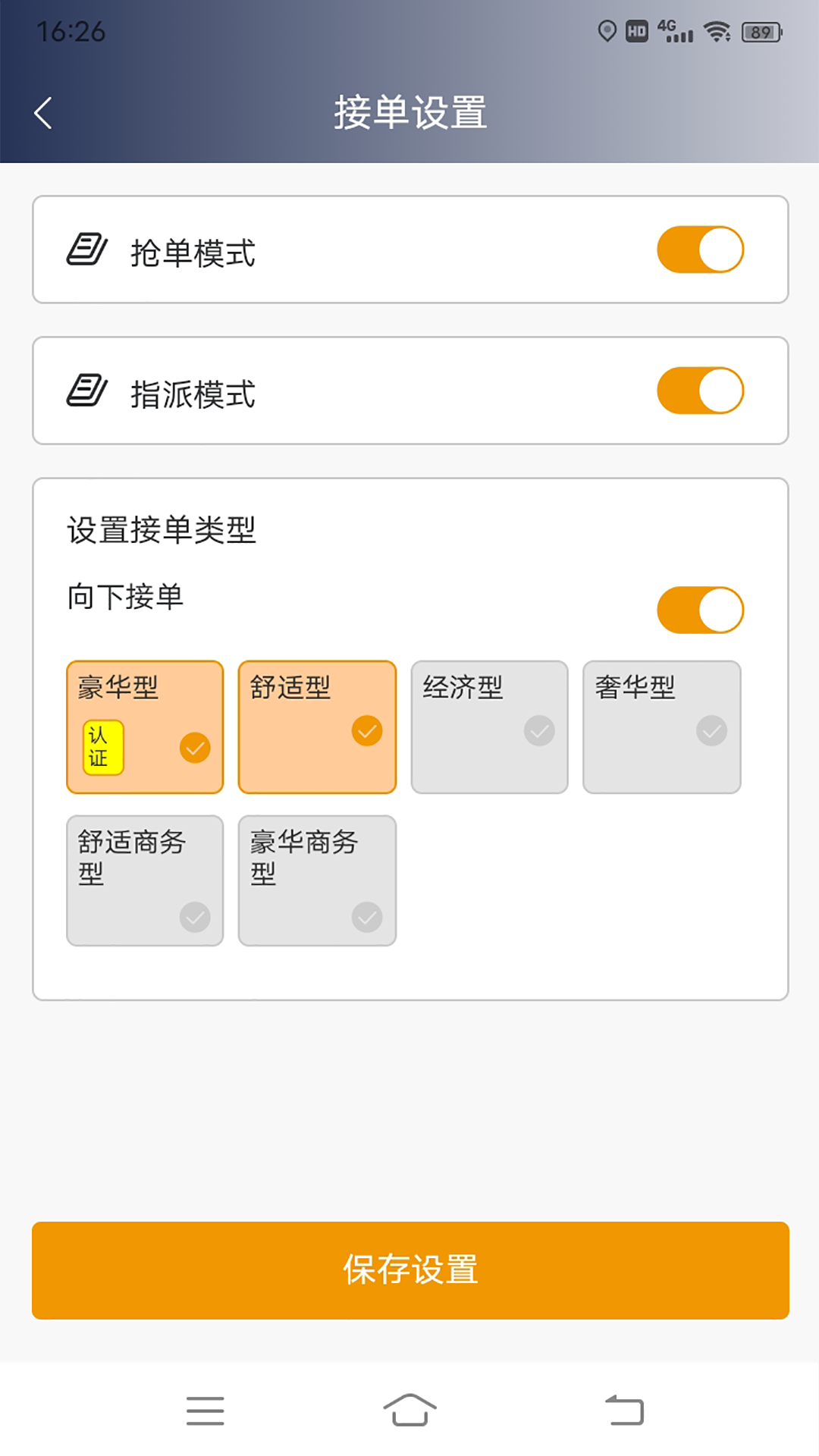
Task: Select the 豪华商务型 option
Action: 316,880
